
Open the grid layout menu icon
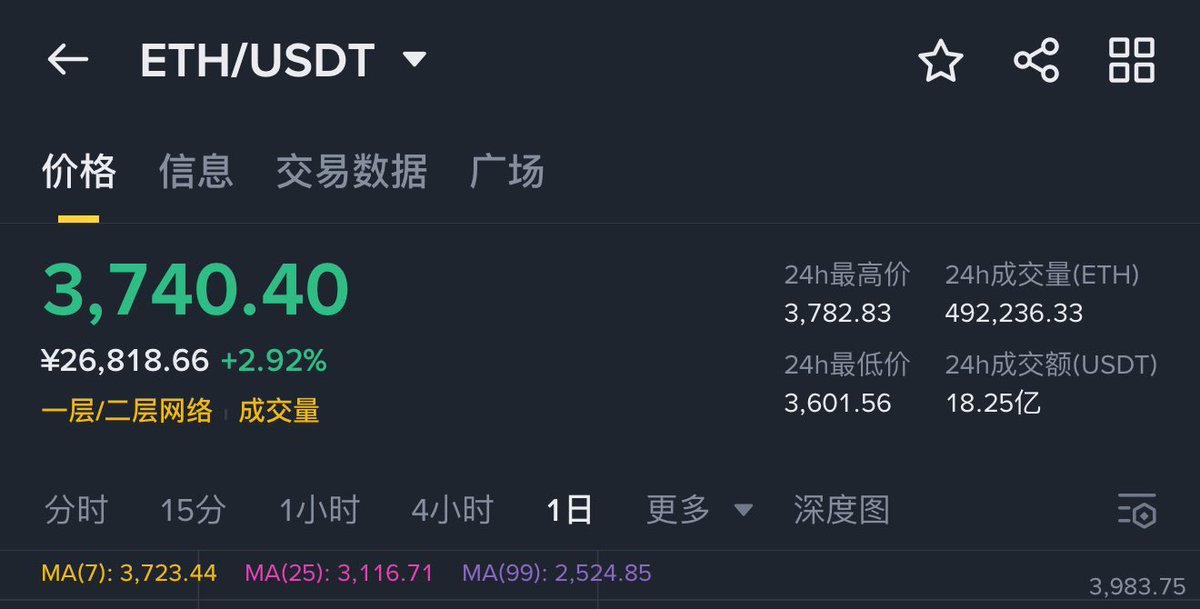(x=1132, y=61)
